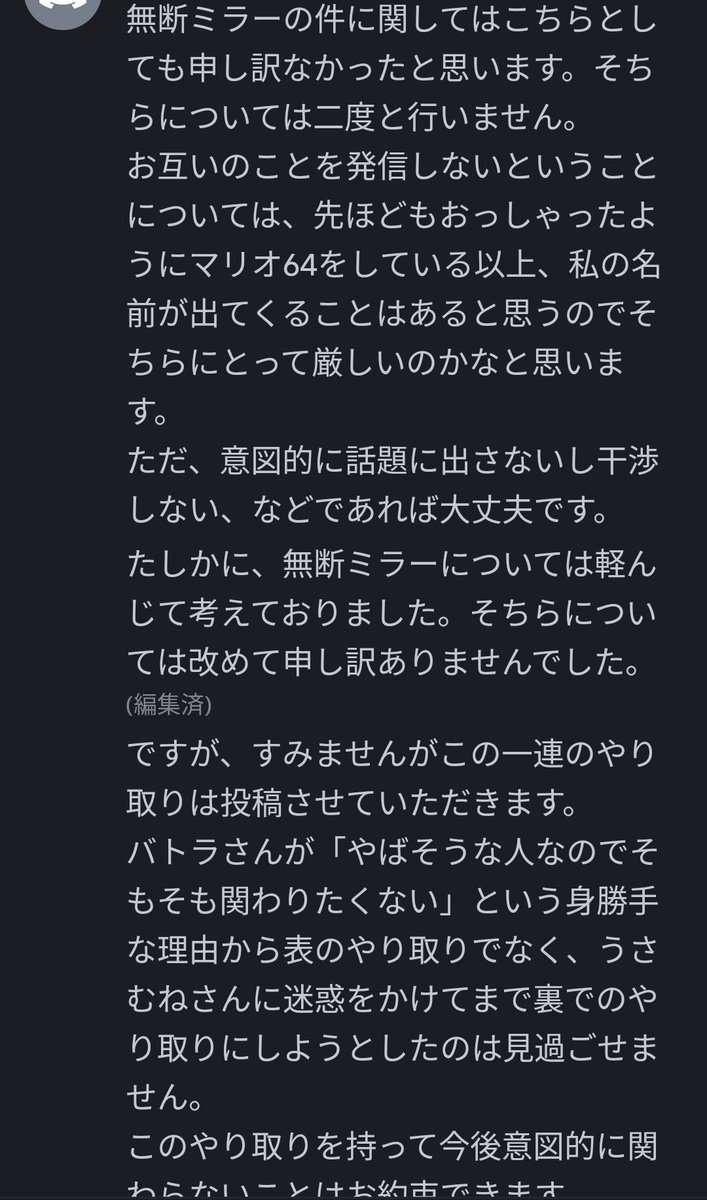The height and width of the screenshot is (1200, 707).
Task: Open the message sender's avatar profile
Action: click(62, 10)
